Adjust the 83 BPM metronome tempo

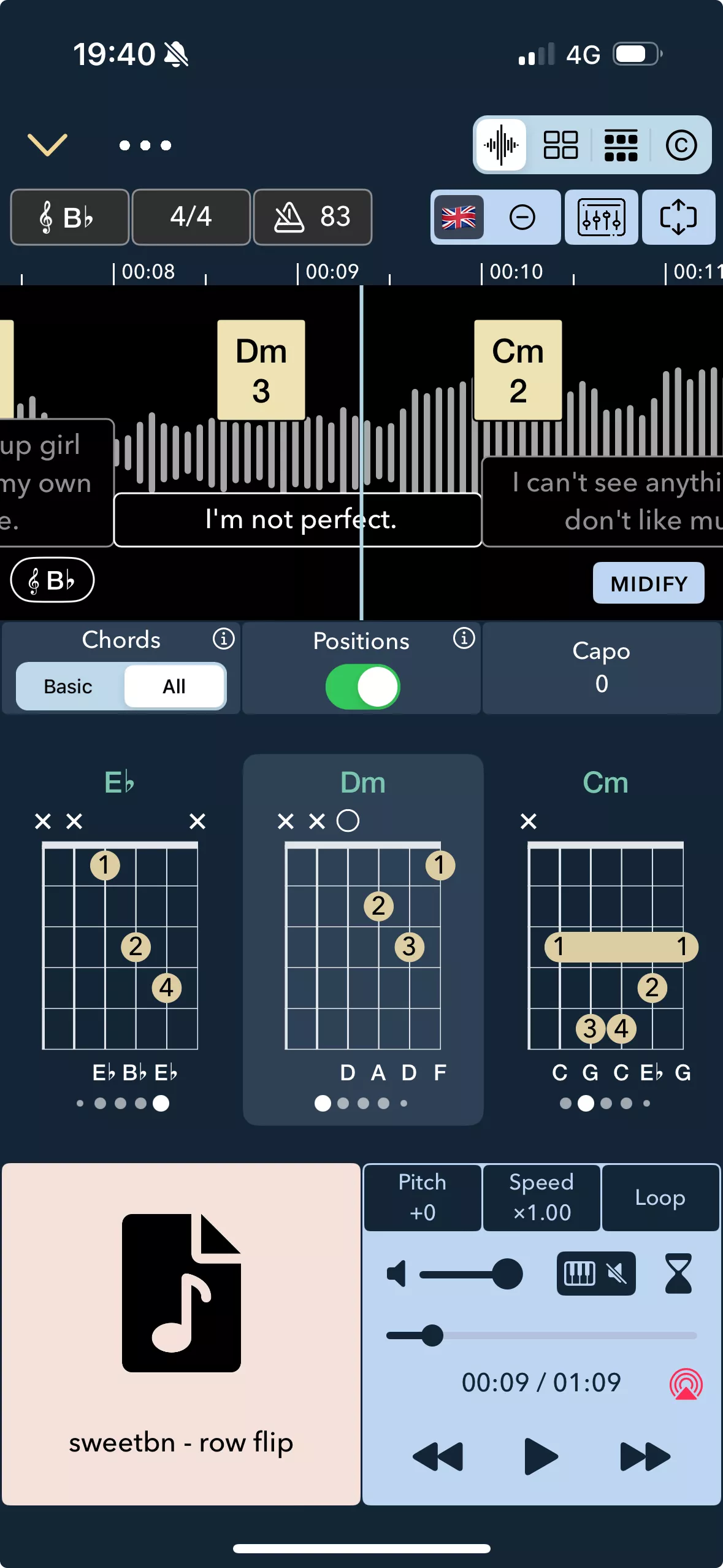pos(312,217)
